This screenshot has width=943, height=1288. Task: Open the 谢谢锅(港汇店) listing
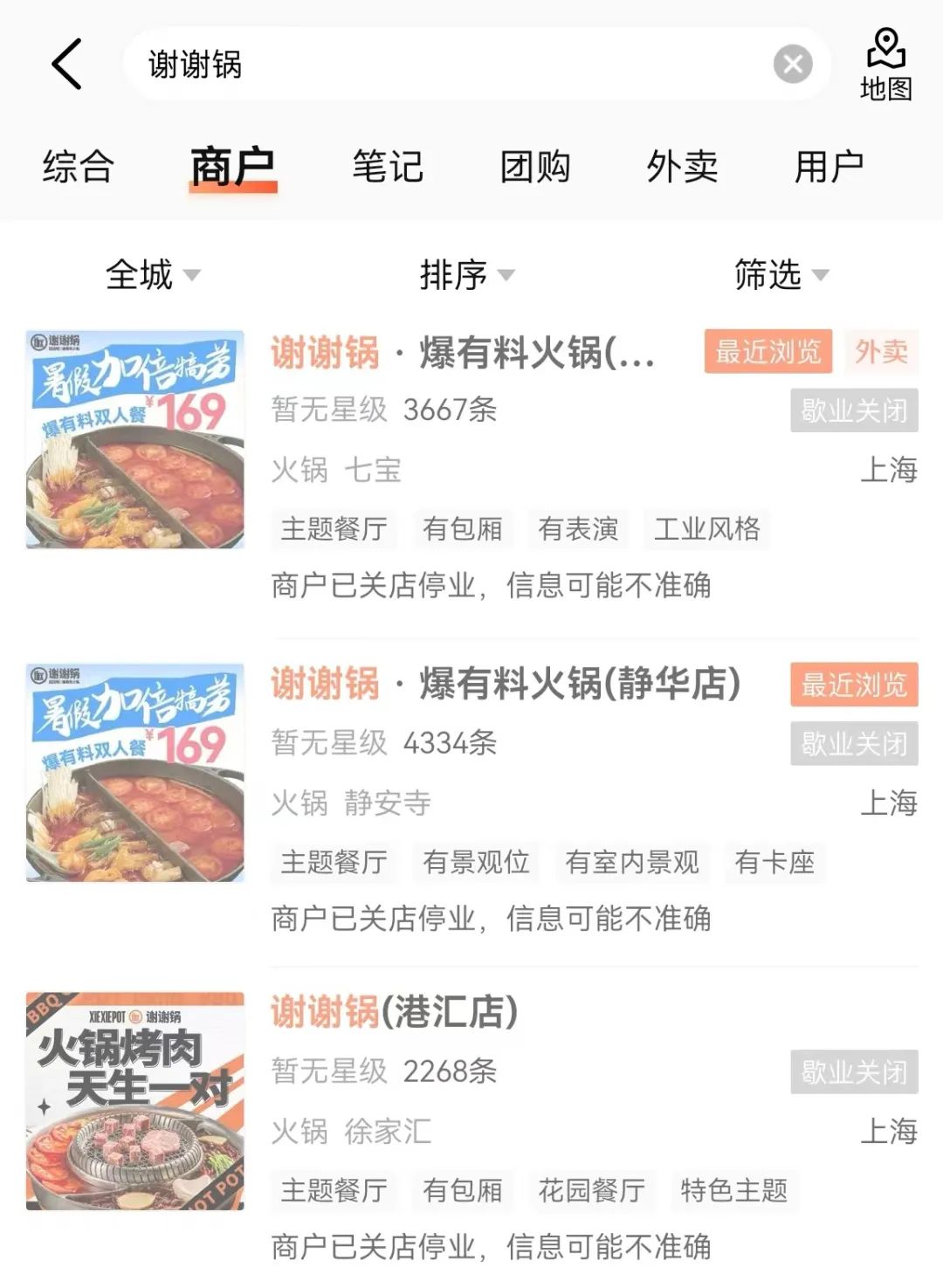pyautogui.click(x=395, y=1013)
